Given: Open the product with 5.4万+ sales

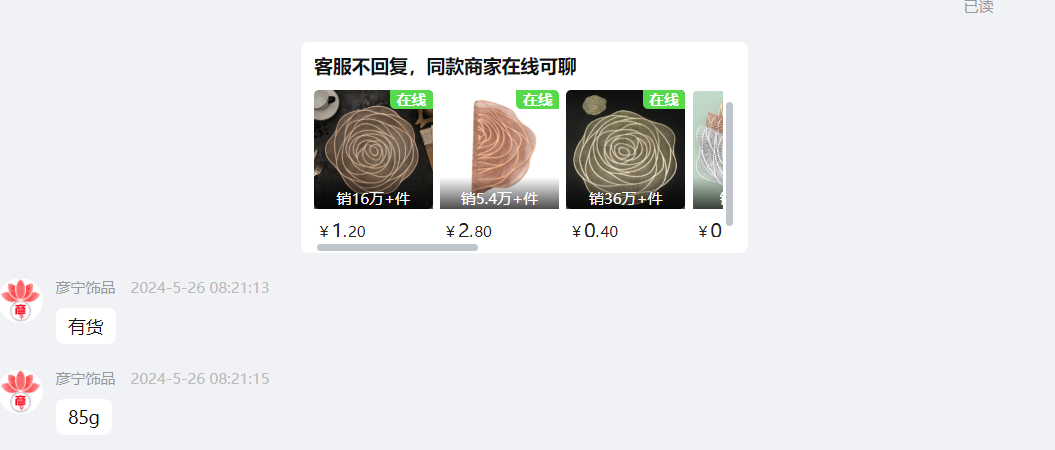Looking at the screenshot, I should tap(499, 149).
